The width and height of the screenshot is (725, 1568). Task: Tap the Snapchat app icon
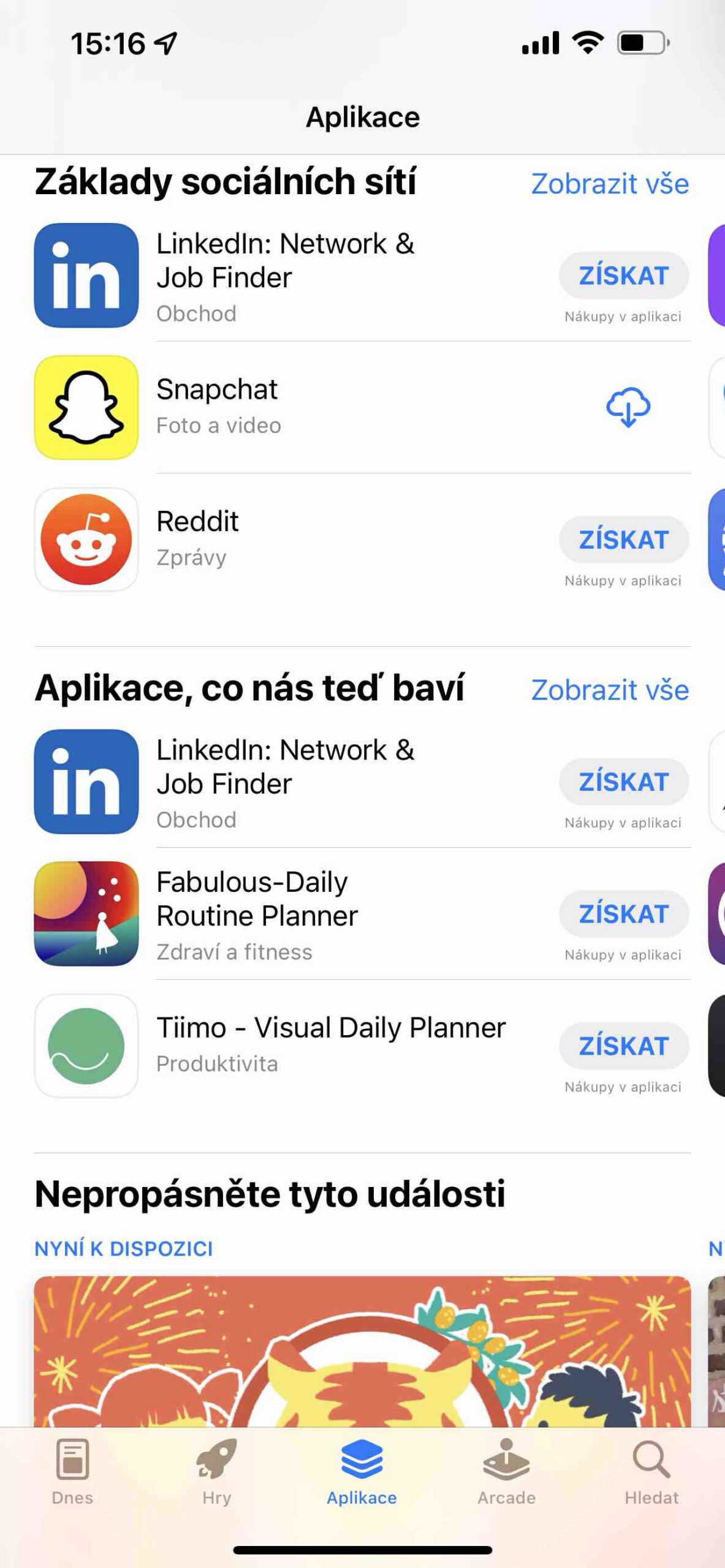(x=86, y=407)
